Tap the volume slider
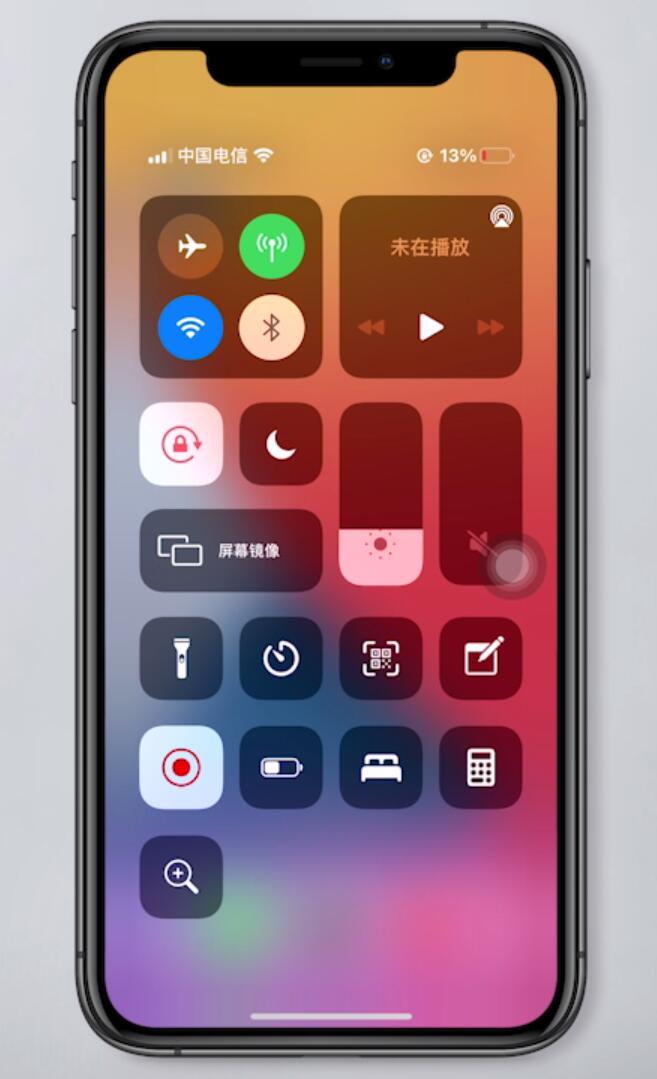This screenshot has height=1079, width=657. [x=481, y=494]
